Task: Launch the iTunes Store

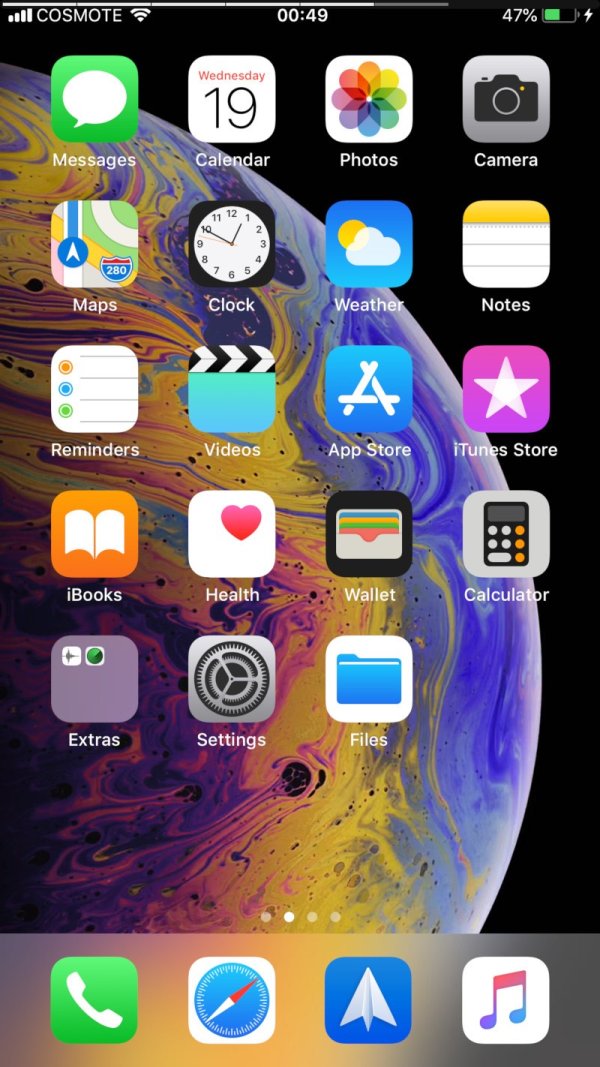Action: [506, 389]
